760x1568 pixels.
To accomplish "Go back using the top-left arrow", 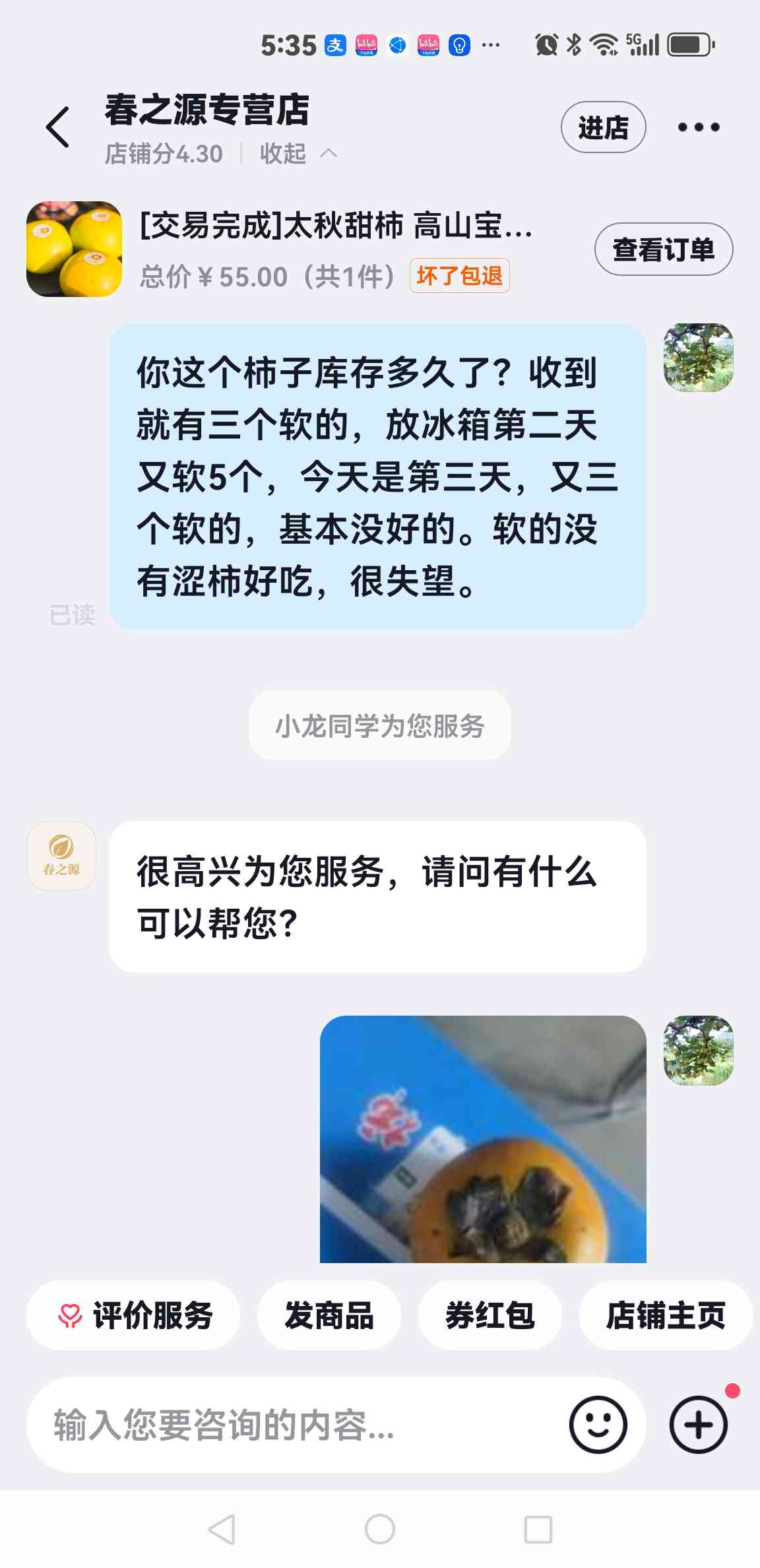I will tap(57, 127).
